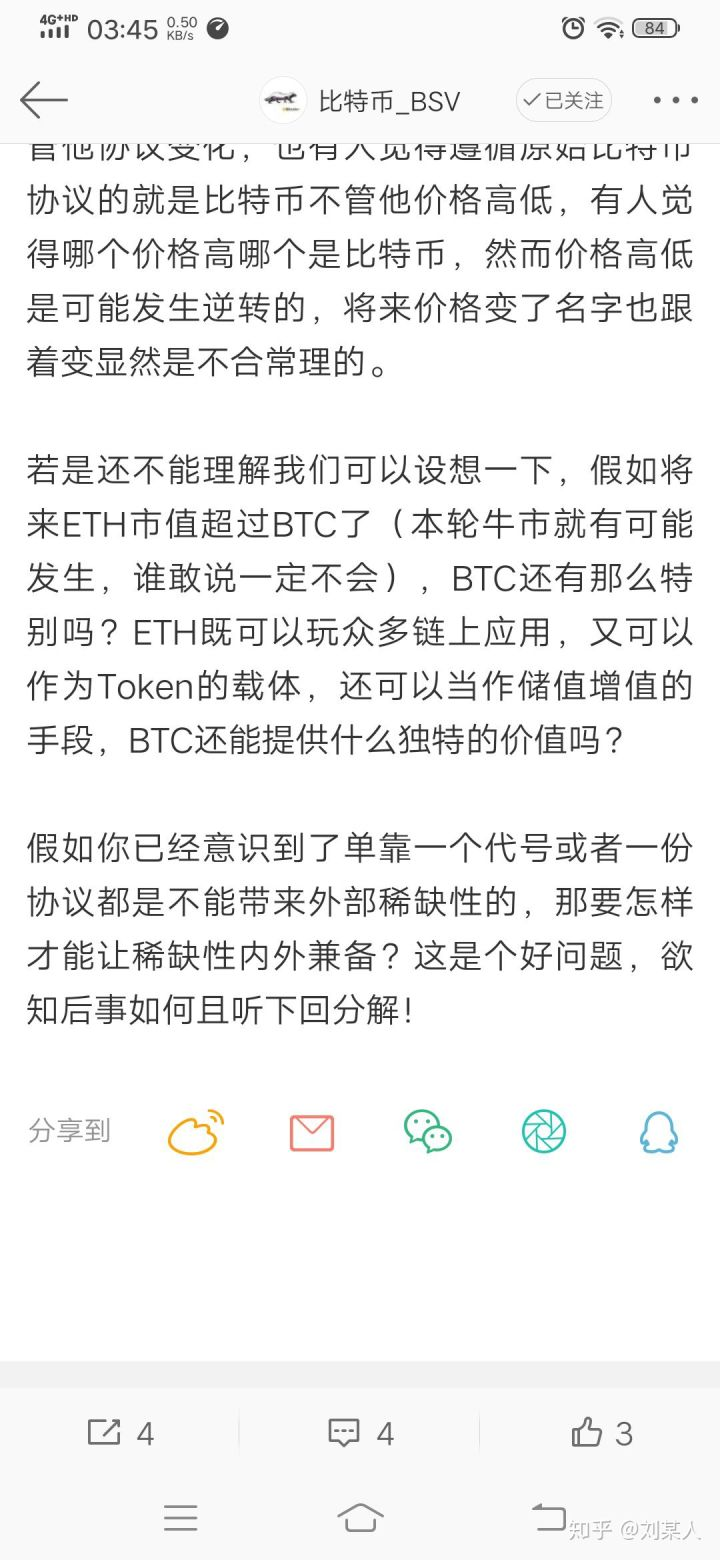The height and width of the screenshot is (1560, 720).
Task: Like this post
Action: (601, 1433)
